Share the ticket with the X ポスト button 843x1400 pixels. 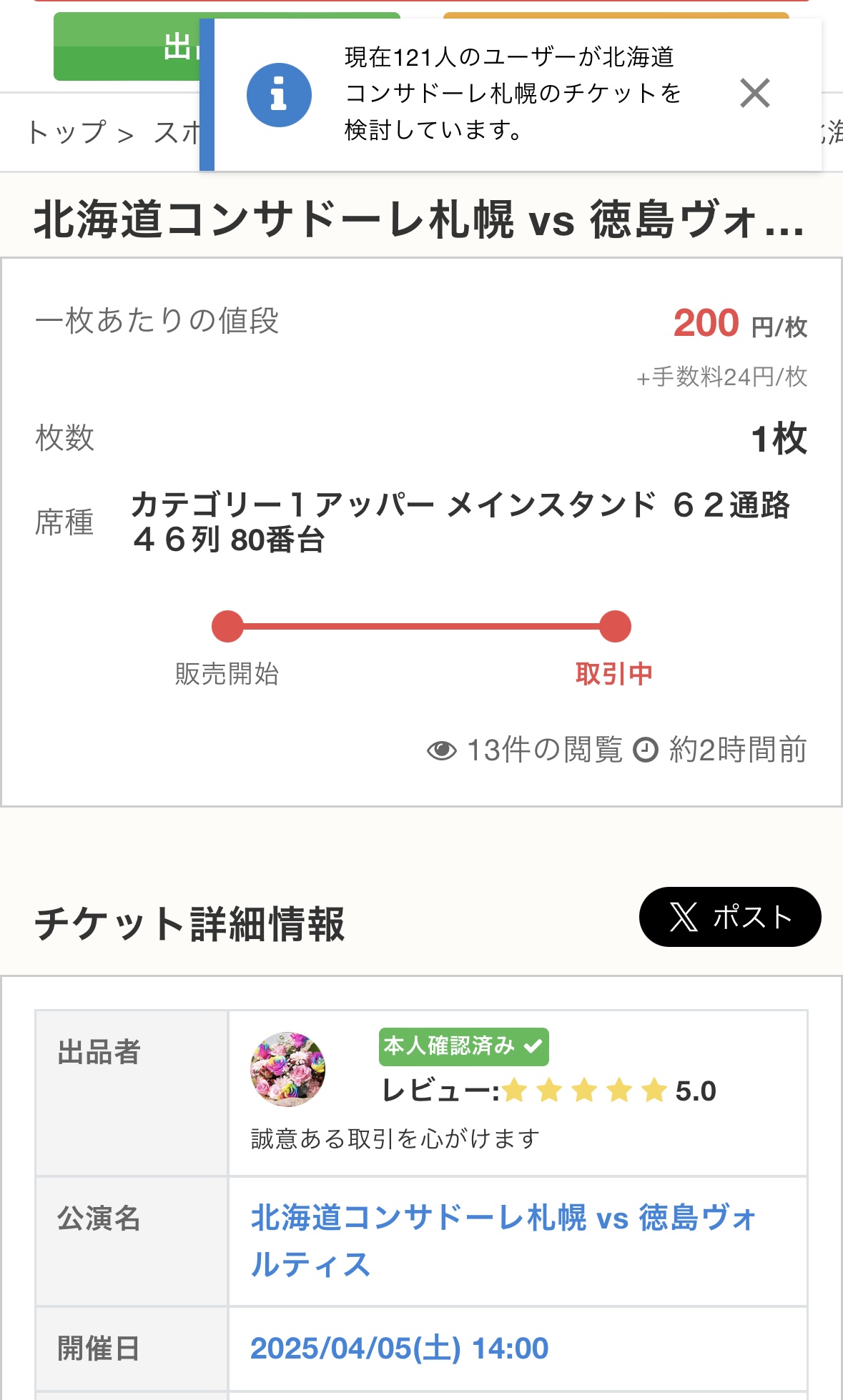730,917
